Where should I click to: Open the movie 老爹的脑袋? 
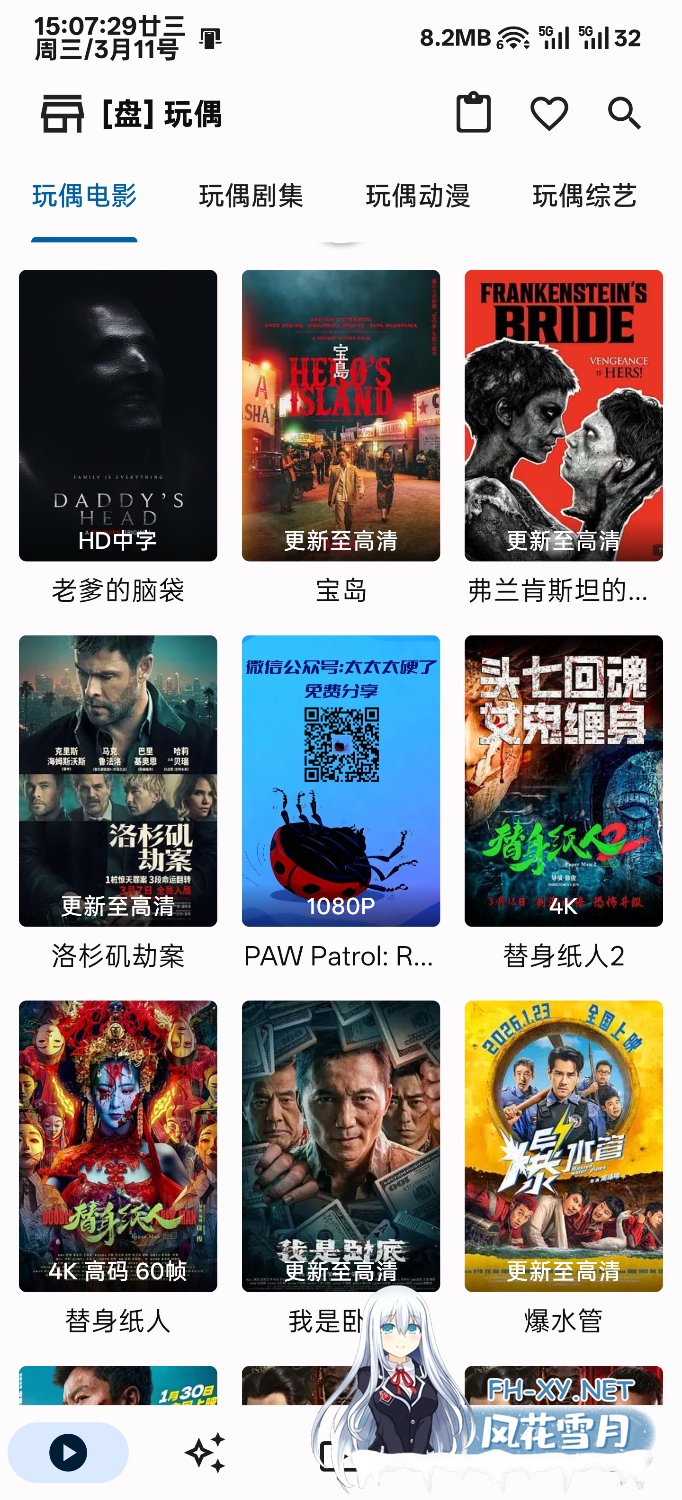tap(118, 415)
